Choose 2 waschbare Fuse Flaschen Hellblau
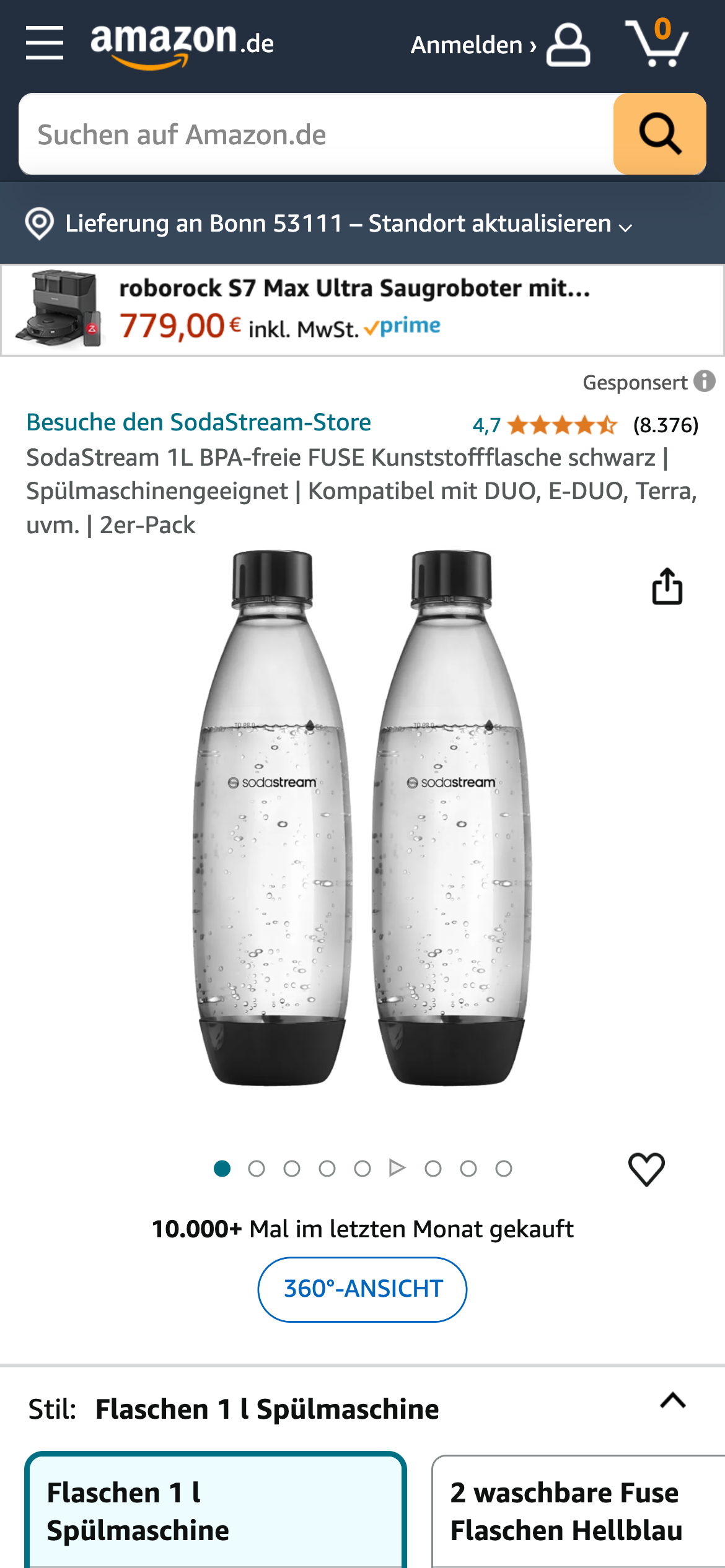Viewport: 725px width, 1568px height. tap(578, 1511)
